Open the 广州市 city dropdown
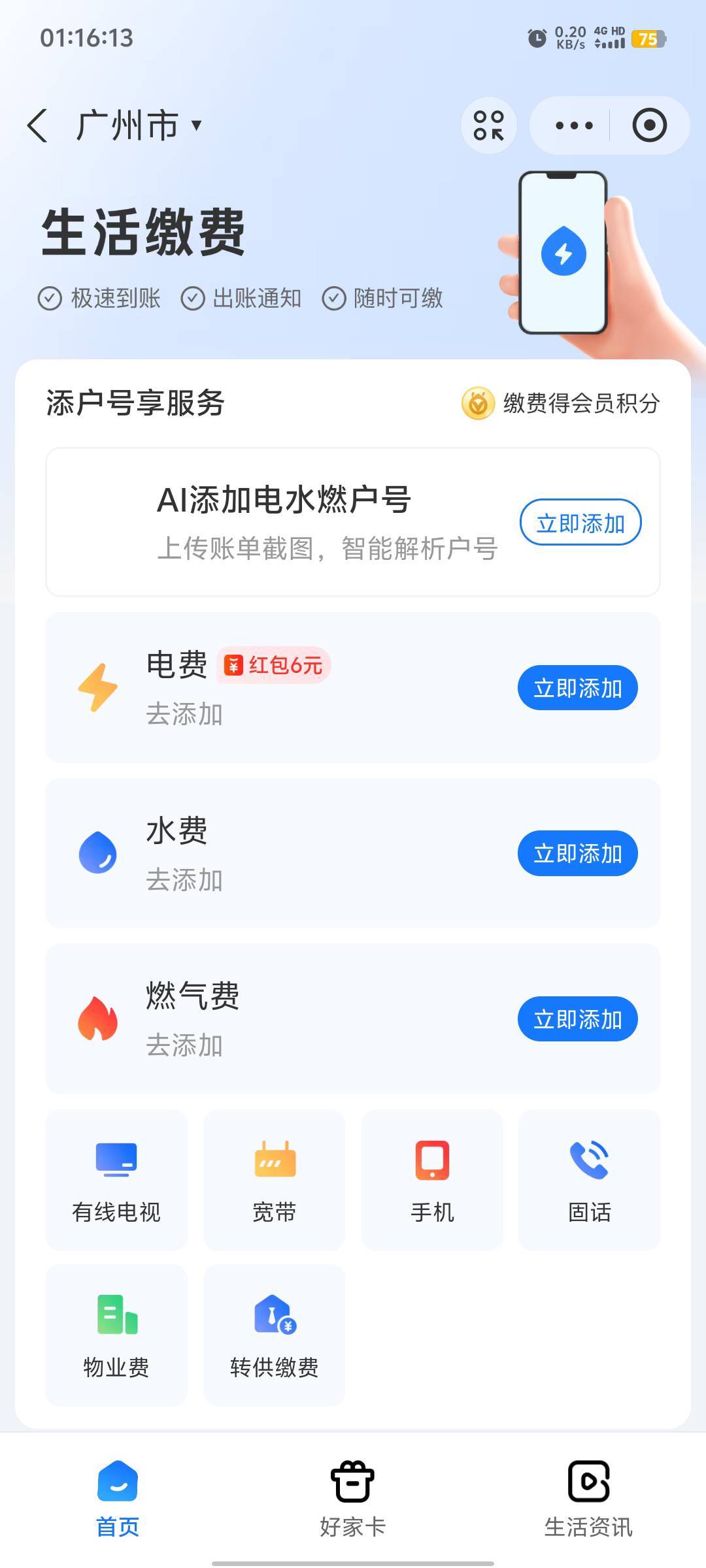Image resolution: width=706 pixels, height=1568 pixels. point(139,125)
